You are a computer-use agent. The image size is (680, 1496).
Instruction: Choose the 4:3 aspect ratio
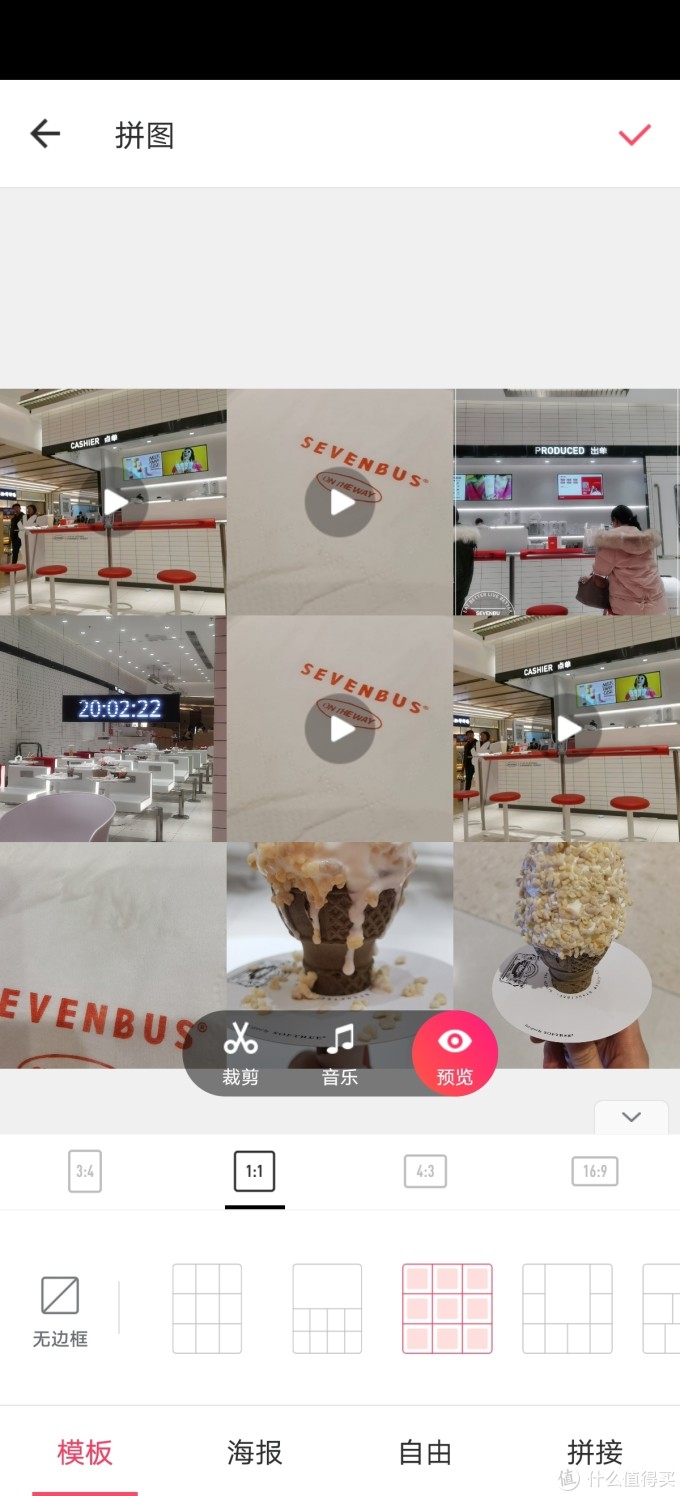[425, 1171]
